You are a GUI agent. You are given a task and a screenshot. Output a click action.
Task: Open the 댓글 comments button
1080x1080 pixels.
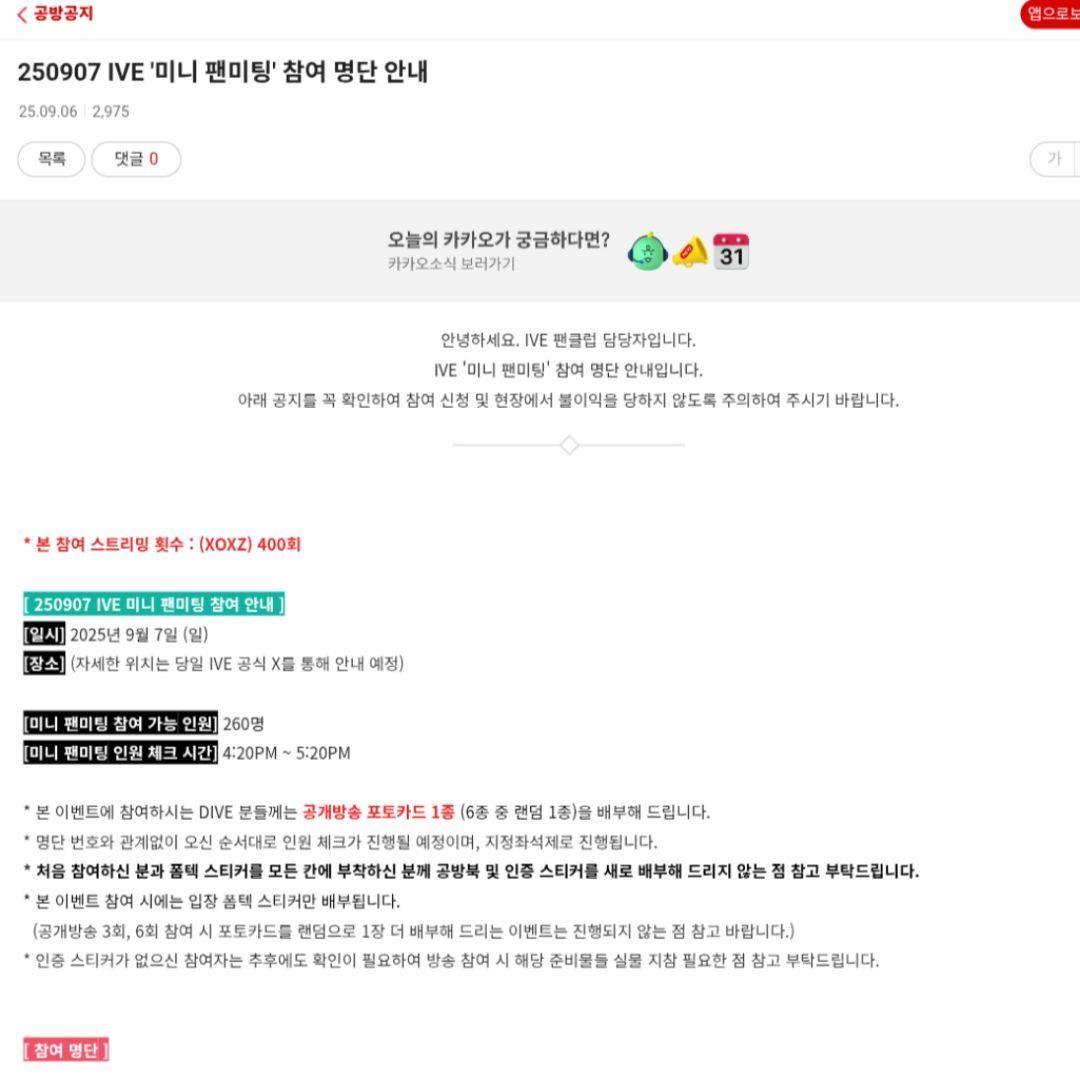coord(136,159)
